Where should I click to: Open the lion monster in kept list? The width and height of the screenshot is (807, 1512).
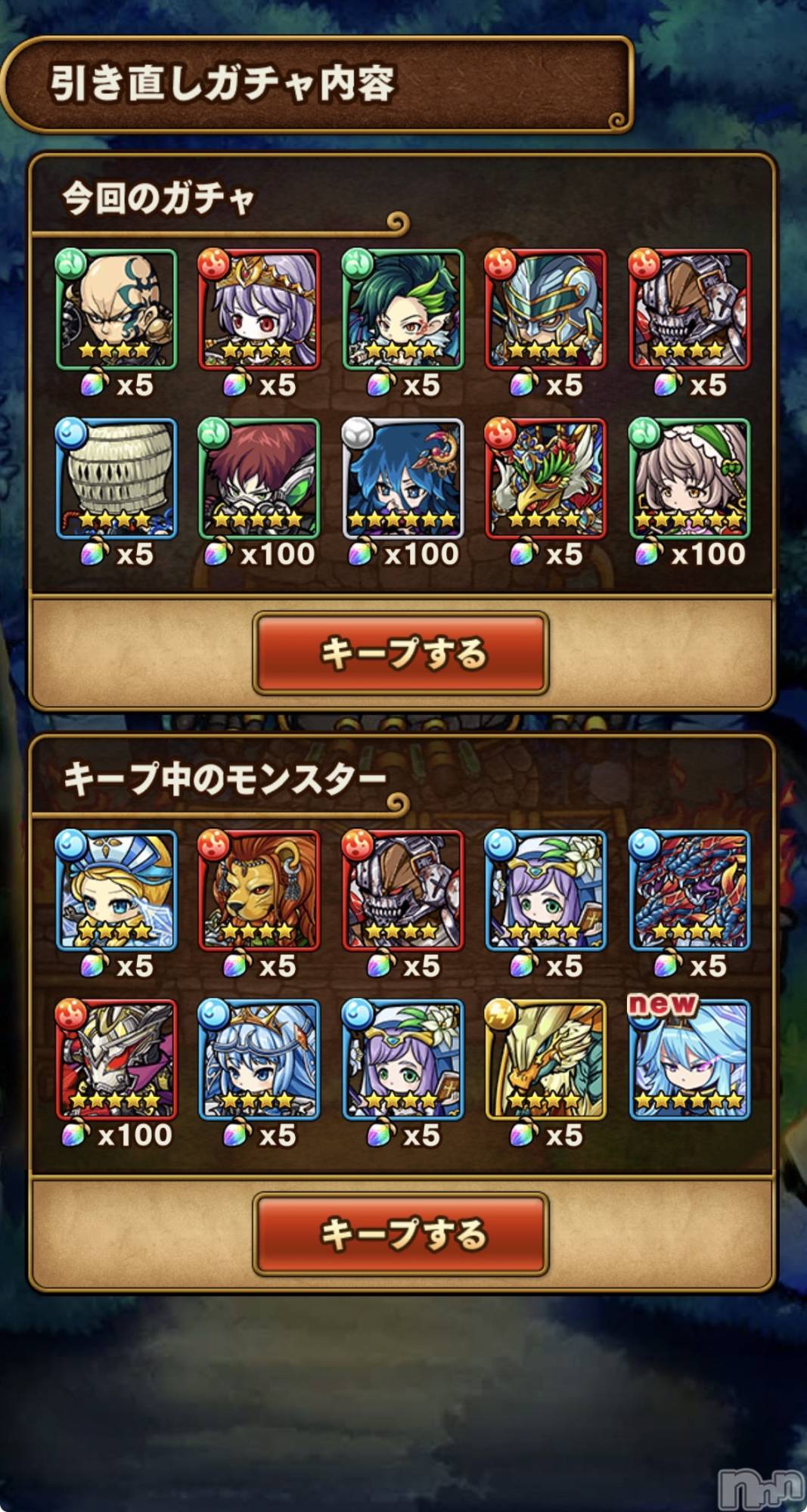(x=259, y=890)
